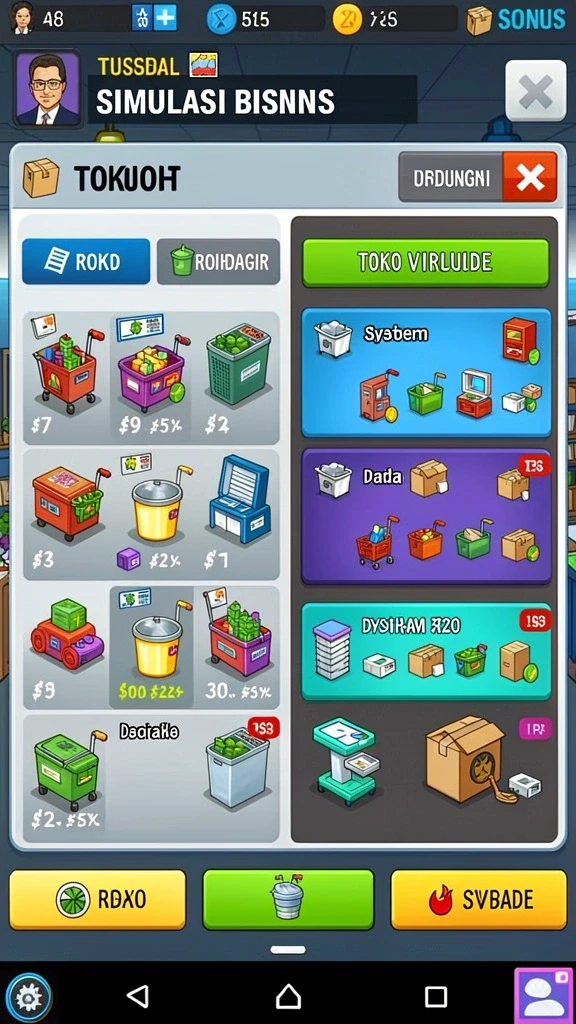The image size is (576, 1024).
Task: Go back using the system back button
Action: 138,996
